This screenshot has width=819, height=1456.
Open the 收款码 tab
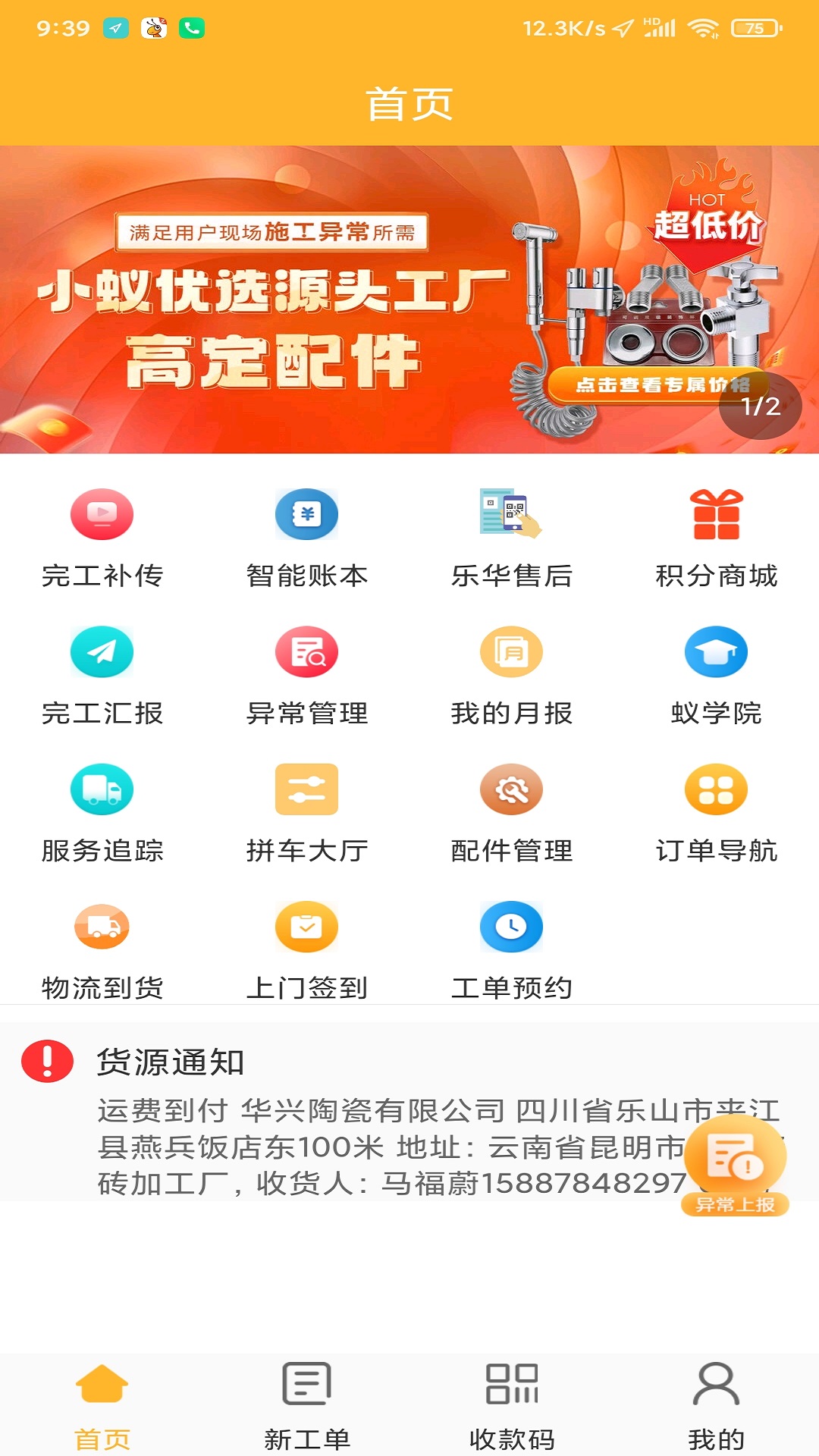tap(512, 1409)
